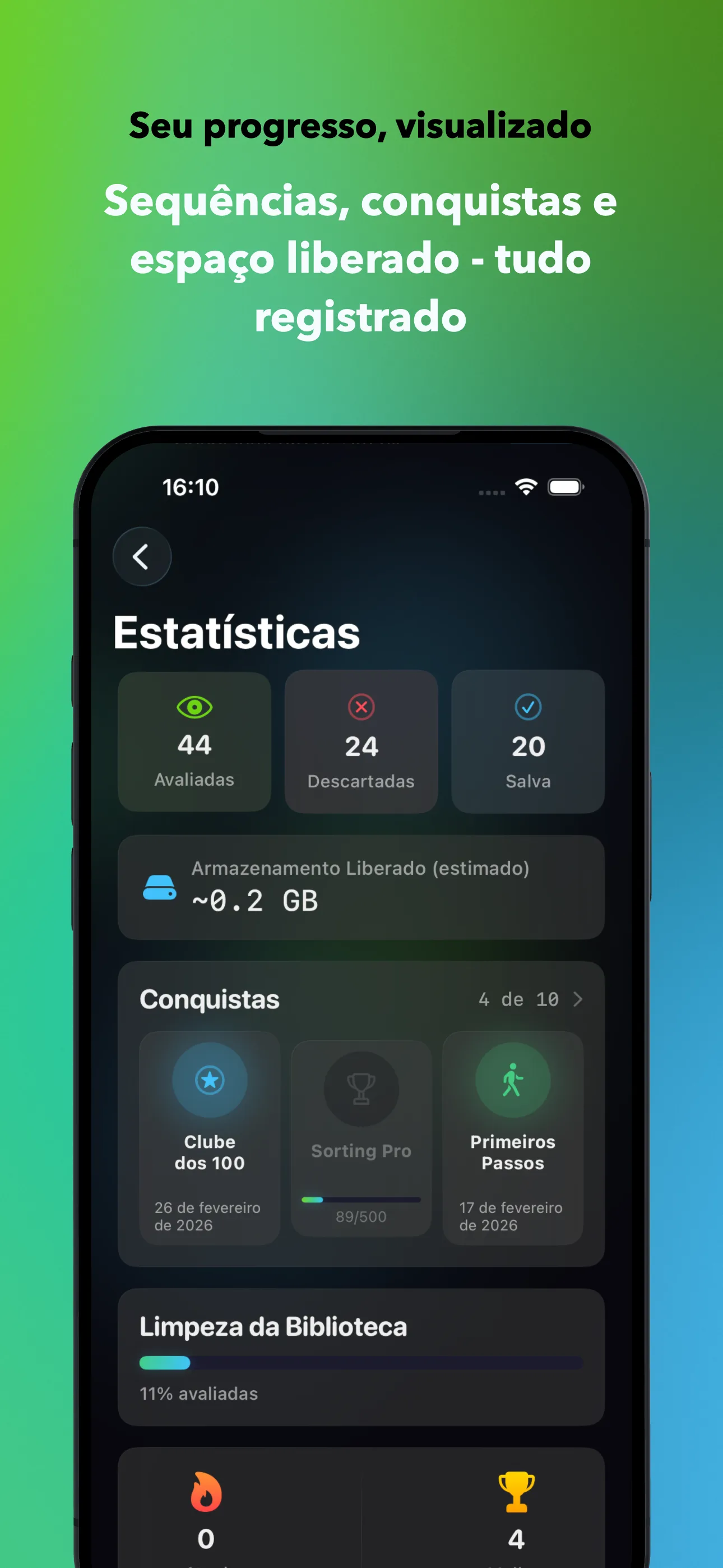Click the red X icon above Descartadas

(361, 707)
